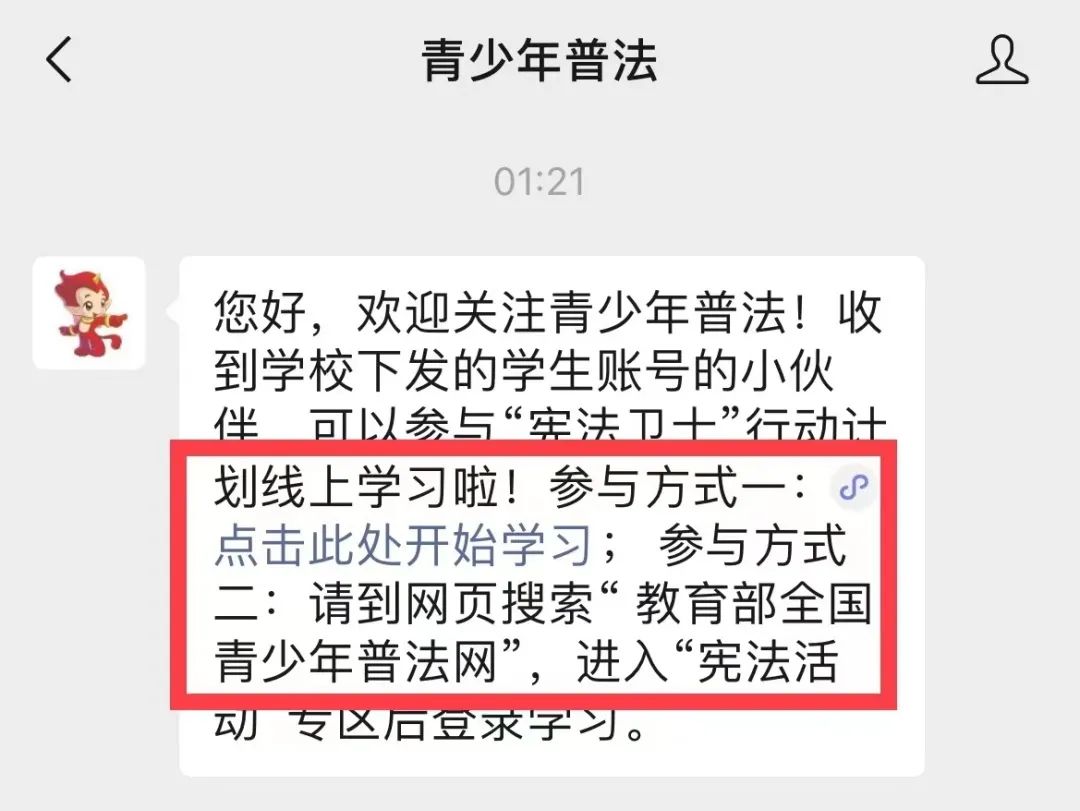Open the 青少年普法 account profile icon

click(1001, 61)
